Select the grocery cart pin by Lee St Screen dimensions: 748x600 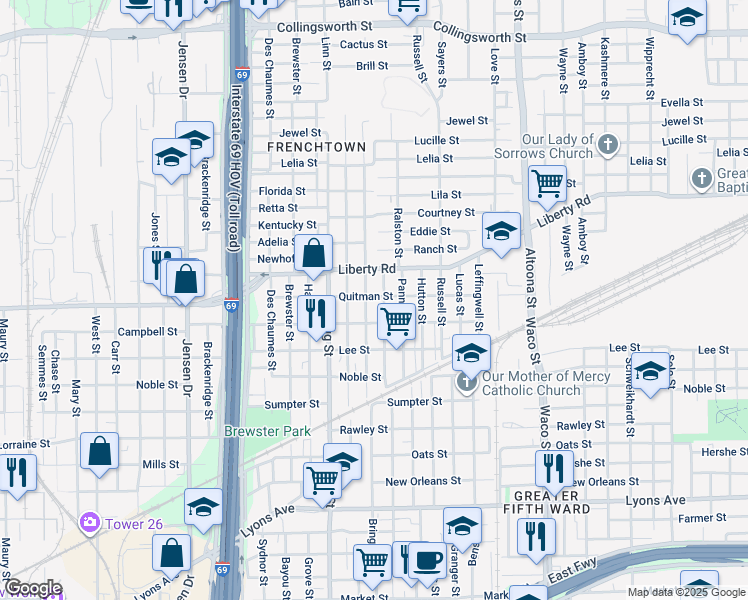[x=397, y=322]
